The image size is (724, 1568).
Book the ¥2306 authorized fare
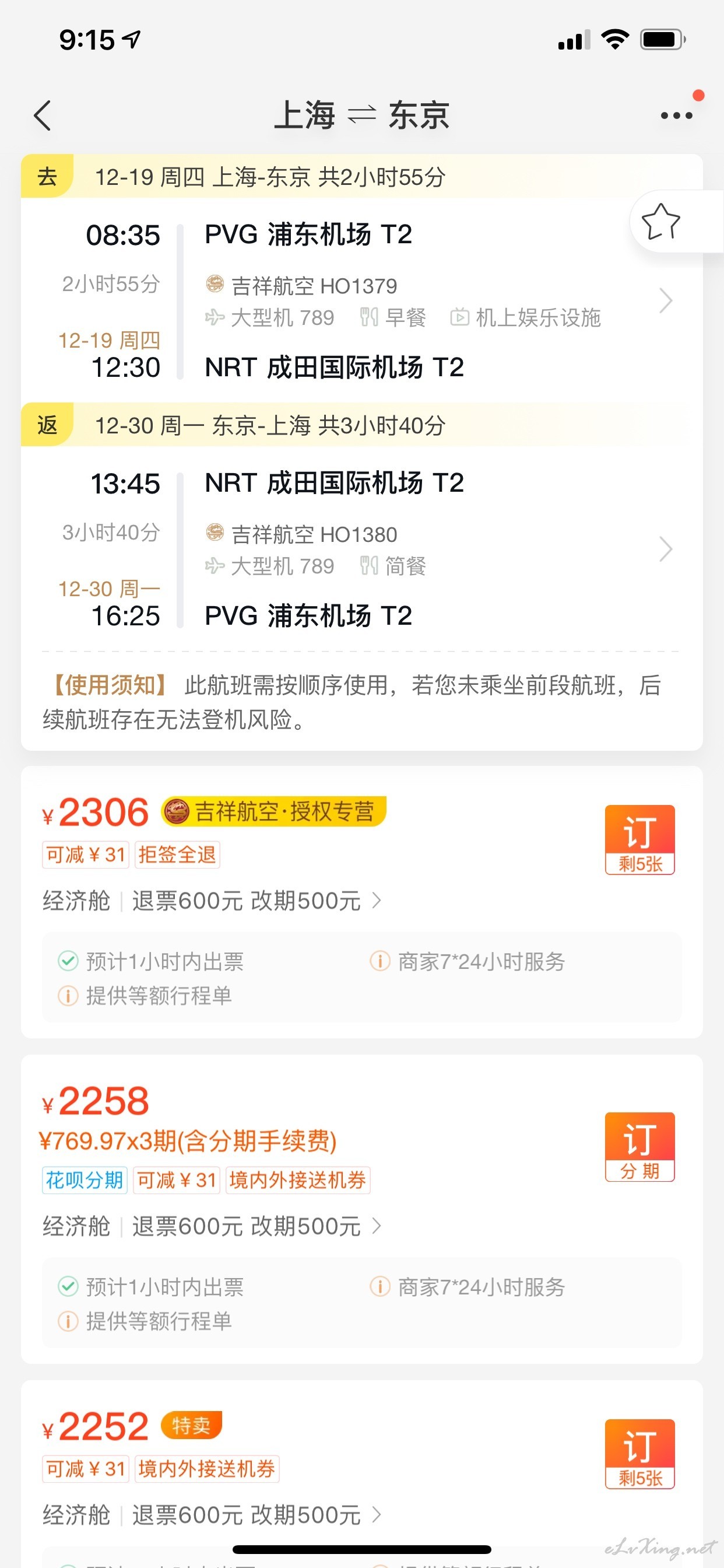639,839
